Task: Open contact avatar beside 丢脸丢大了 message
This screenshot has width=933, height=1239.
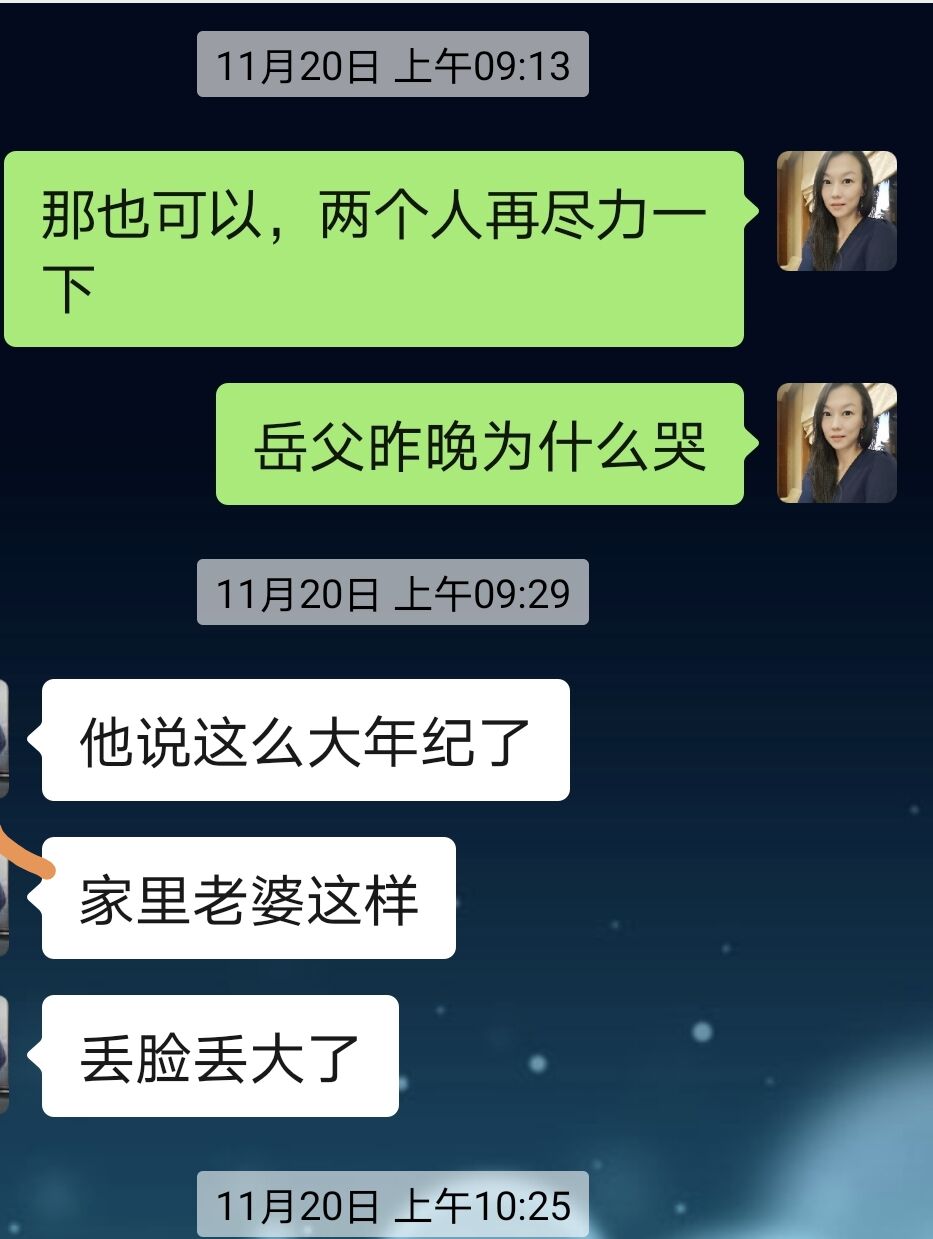Action: pos(4,1055)
